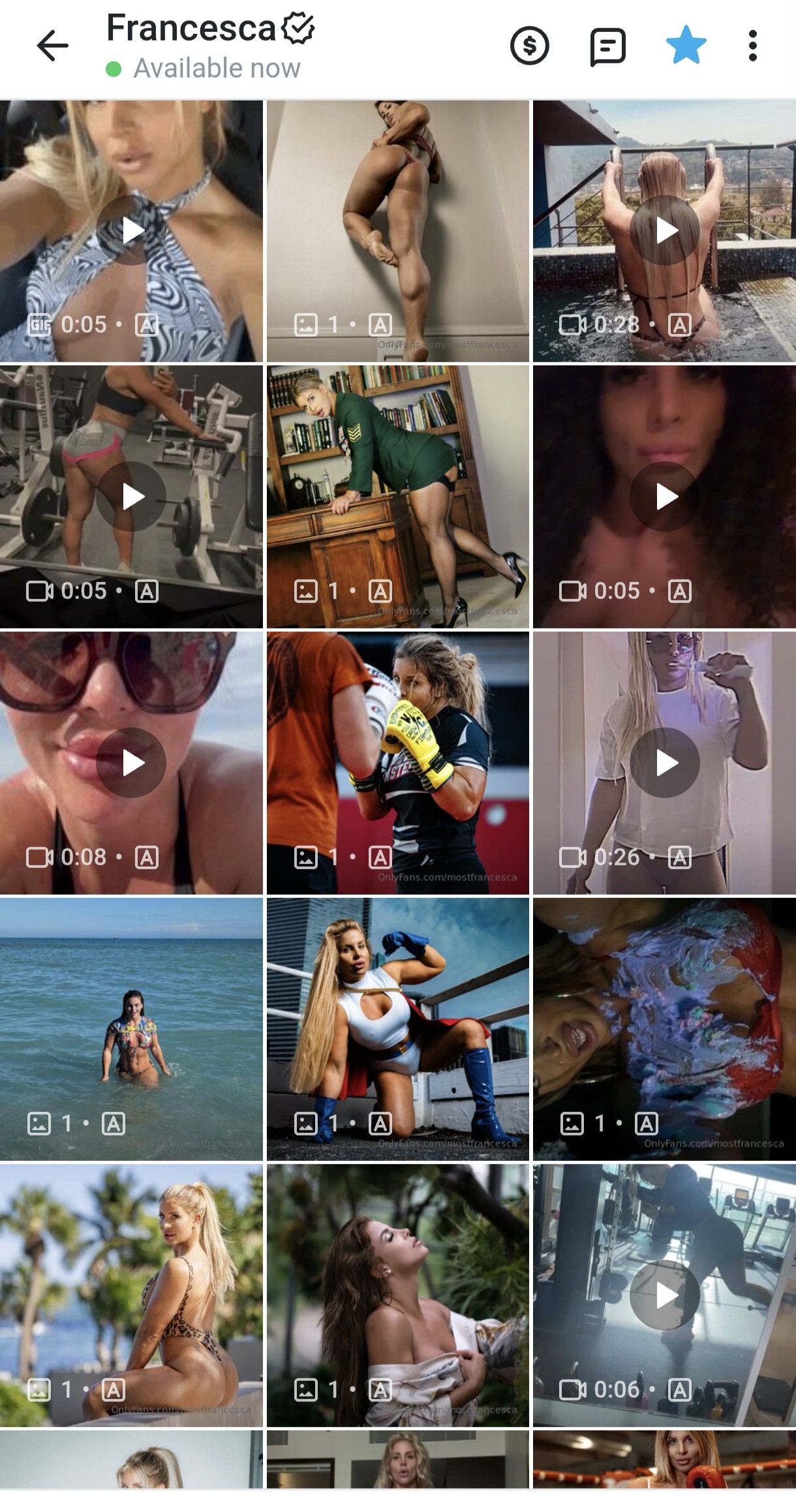Open the ocean swimming photo
The width and height of the screenshot is (796, 1512).
tap(131, 1029)
